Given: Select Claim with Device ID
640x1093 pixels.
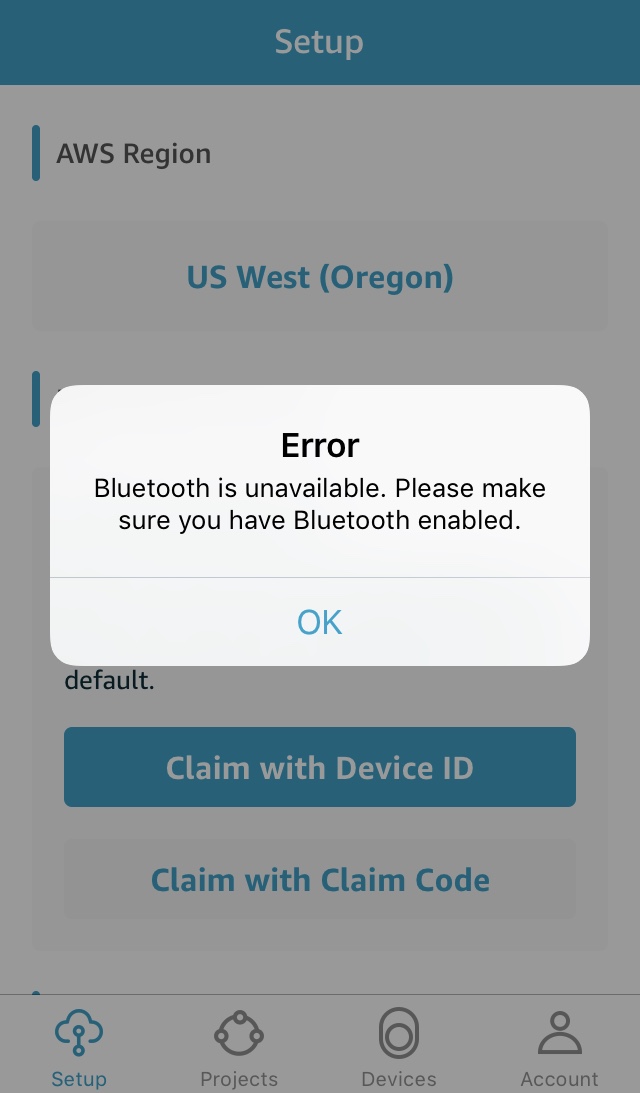Looking at the screenshot, I should pyautogui.click(x=320, y=767).
